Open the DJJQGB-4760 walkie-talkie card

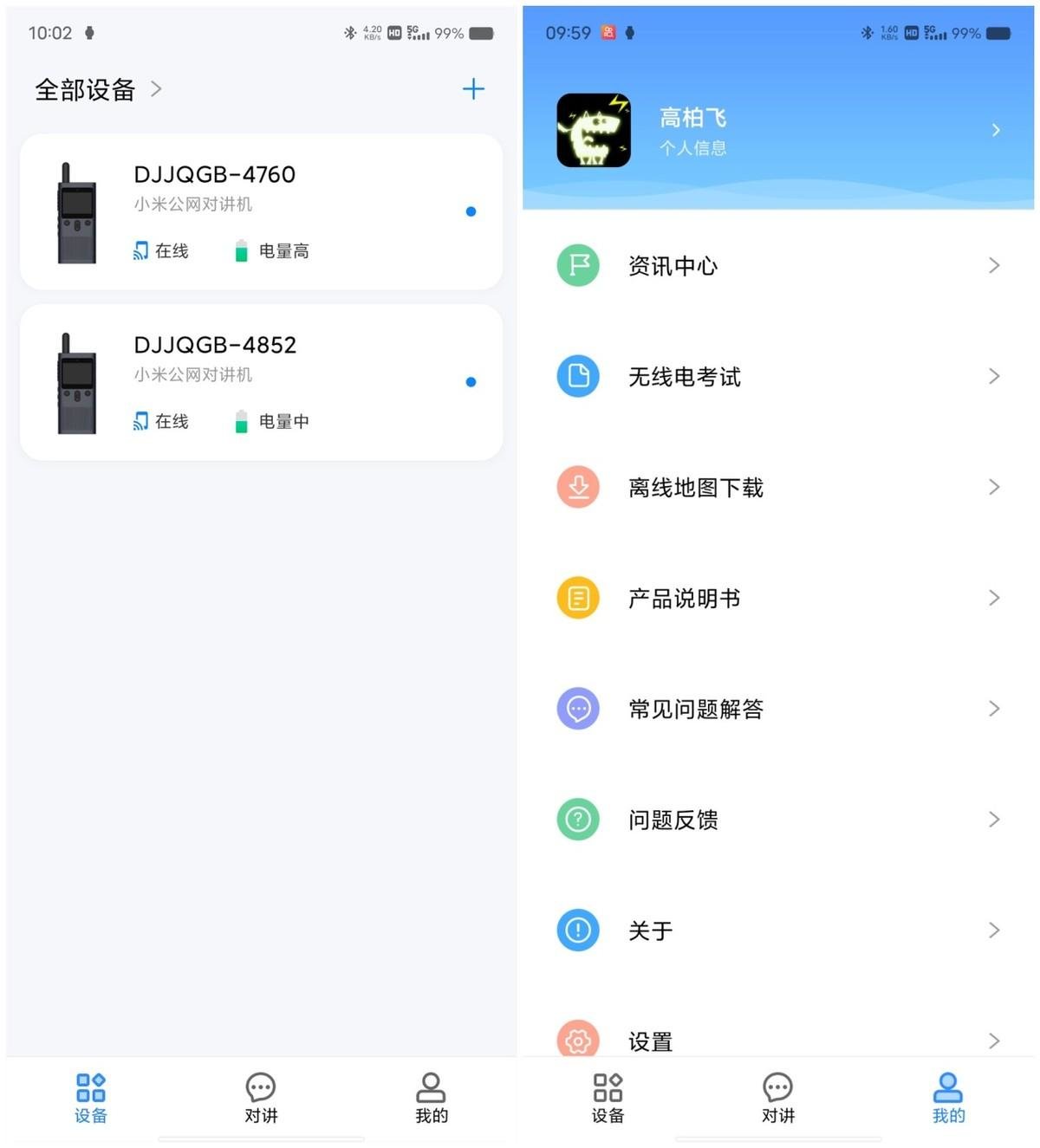click(x=261, y=211)
